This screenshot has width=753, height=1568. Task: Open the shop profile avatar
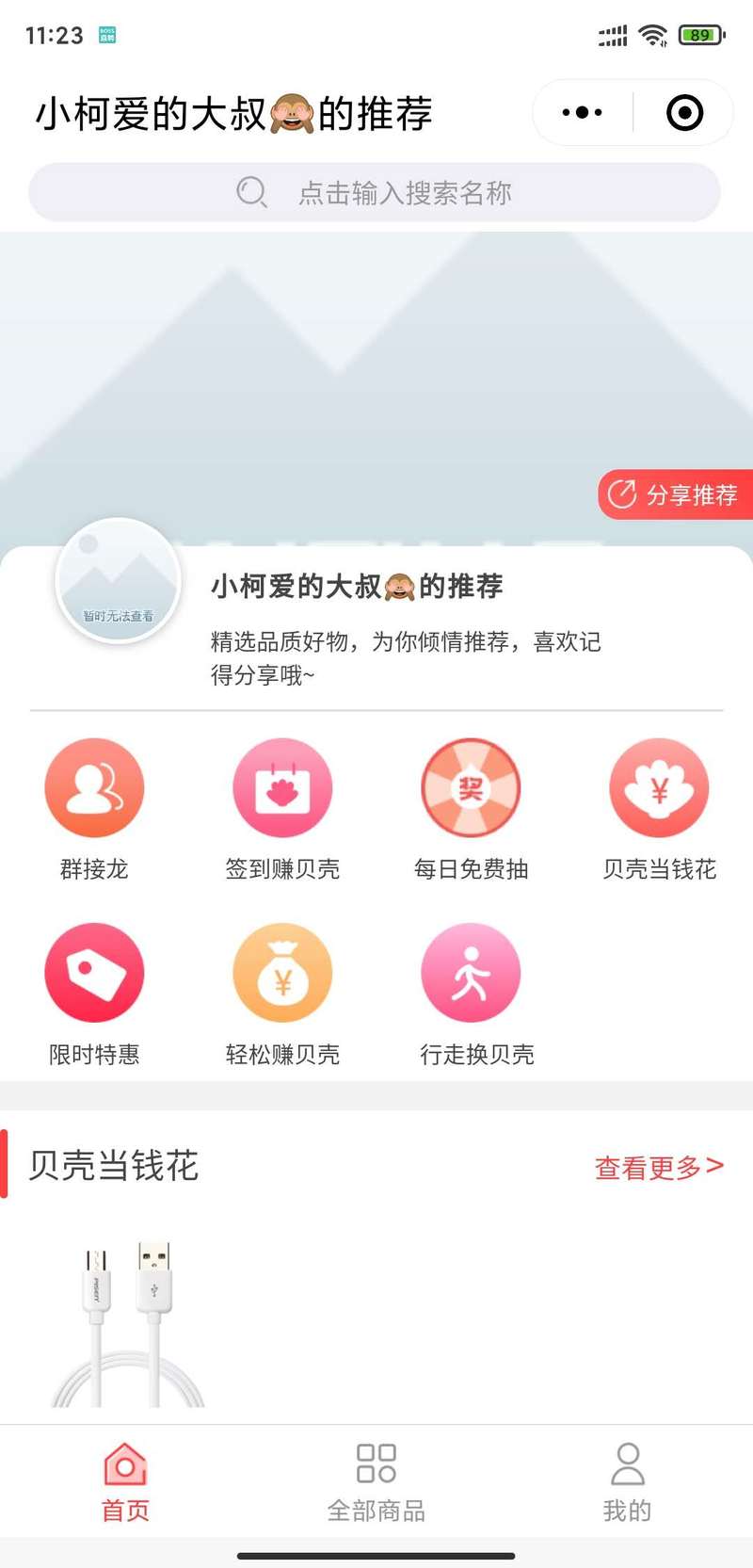(118, 580)
